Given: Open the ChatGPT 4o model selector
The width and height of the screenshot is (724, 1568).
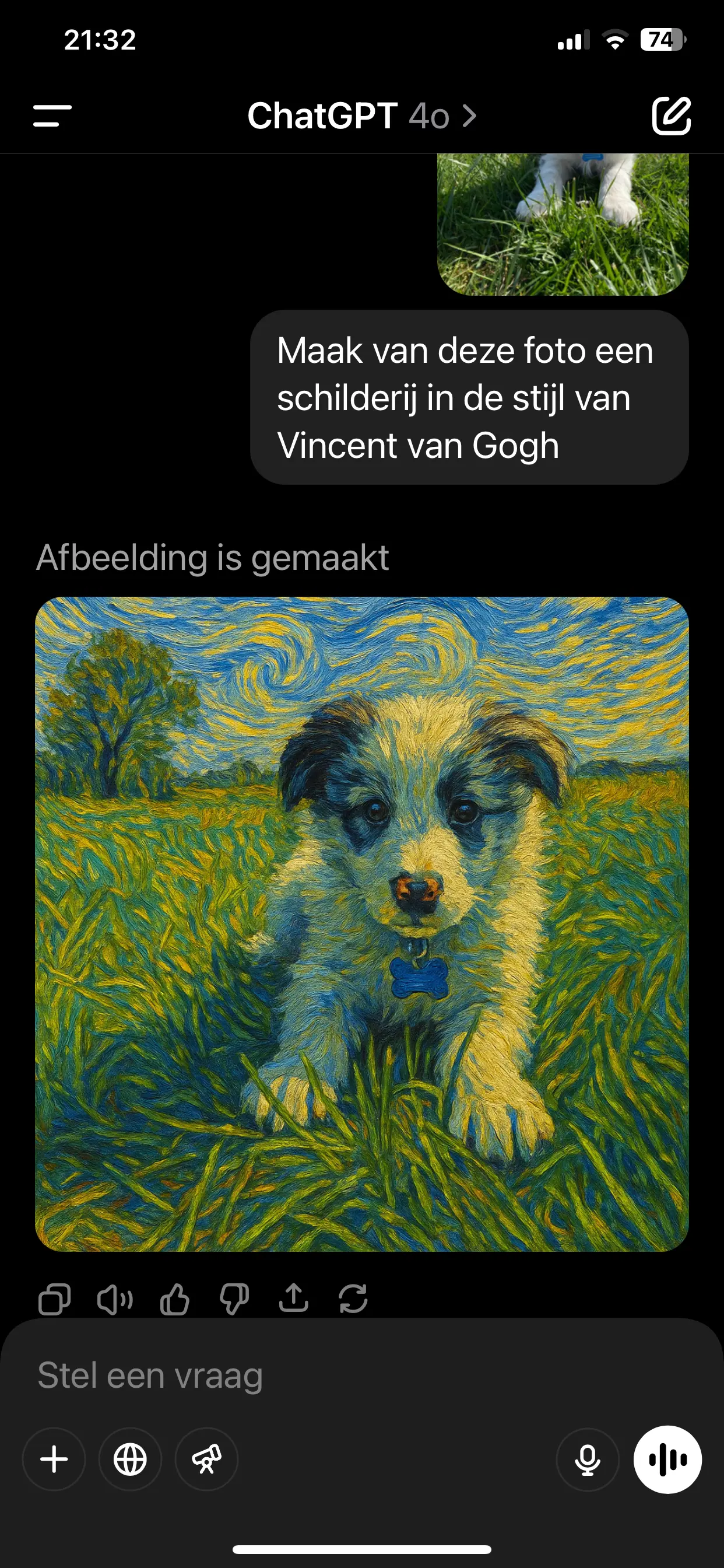Looking at the screenshot, I should coord(361,116).
